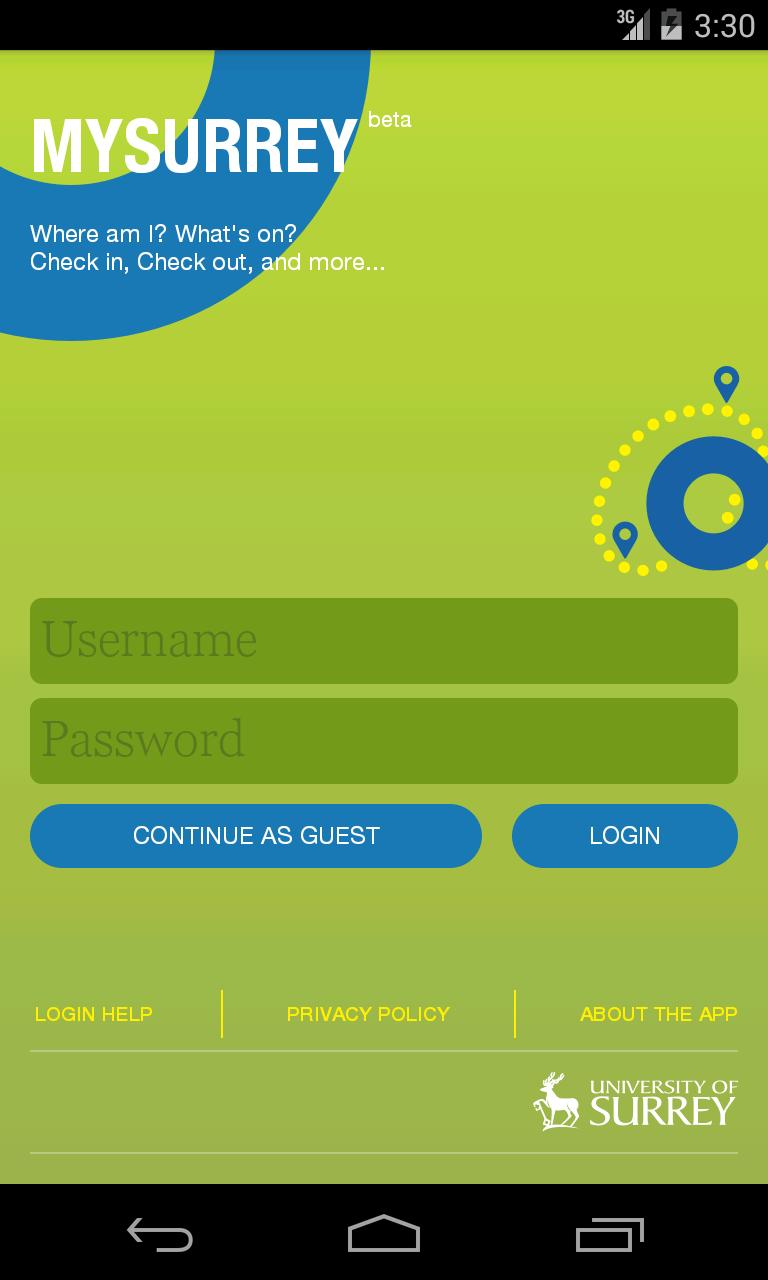Tap the LOGIN button
768x1280 pixels.
pyautogui.click(x=624, y=835)
